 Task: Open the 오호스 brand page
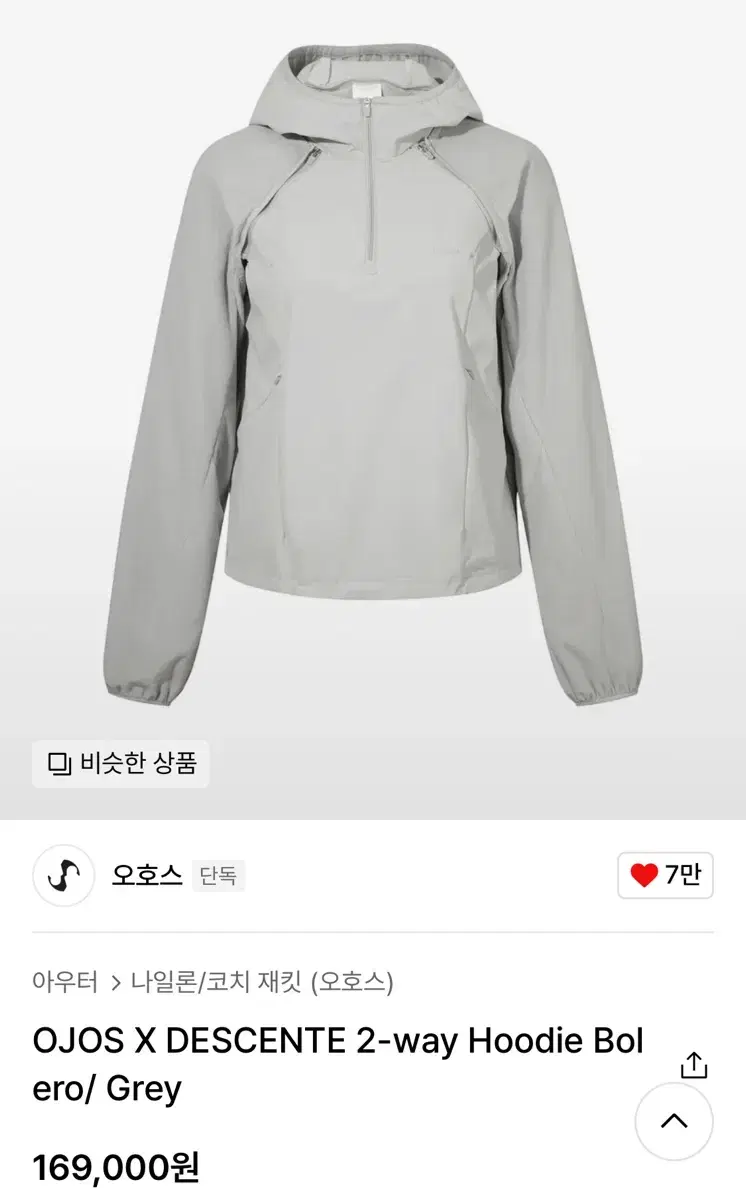click(x=147, y=876)
